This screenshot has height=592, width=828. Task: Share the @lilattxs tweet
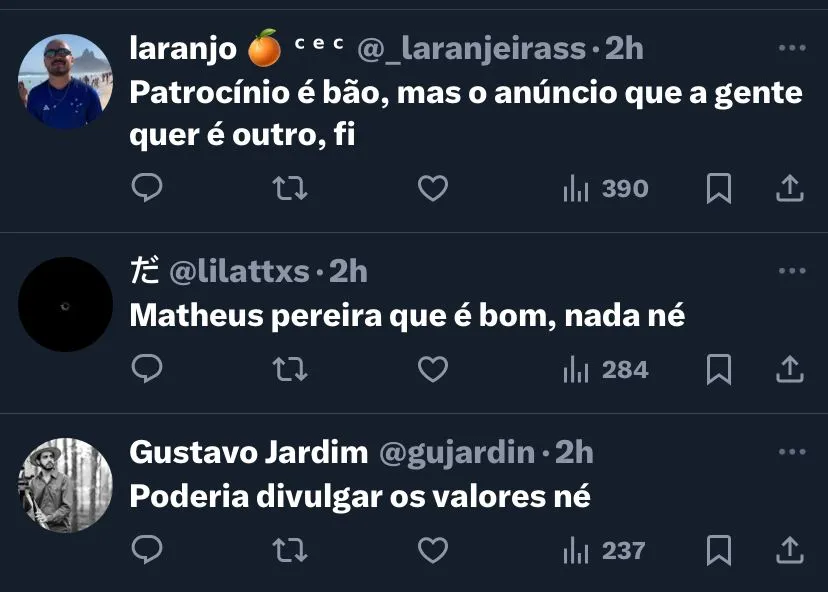click(x=790, y=369)
